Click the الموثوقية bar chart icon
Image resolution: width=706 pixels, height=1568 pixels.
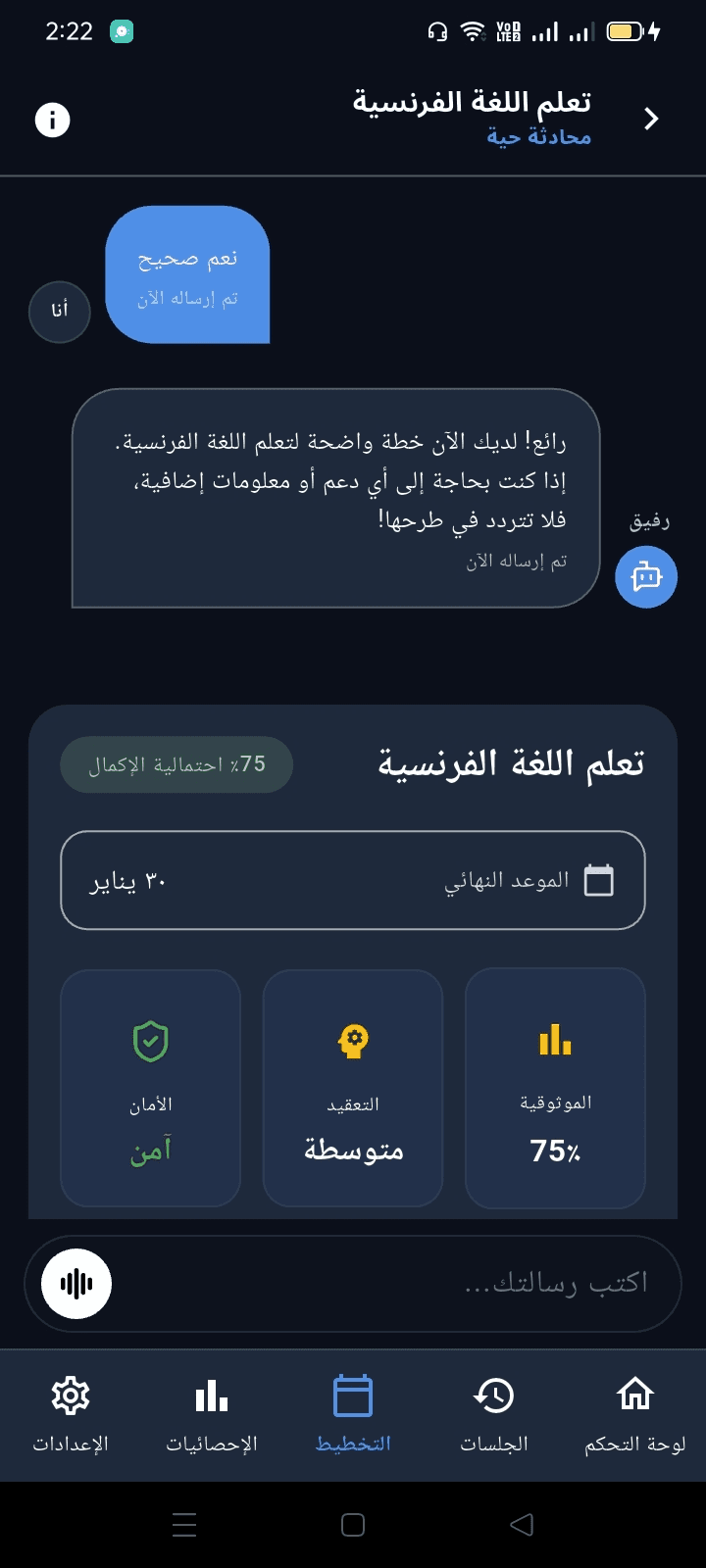click(x=555, y=1042)
